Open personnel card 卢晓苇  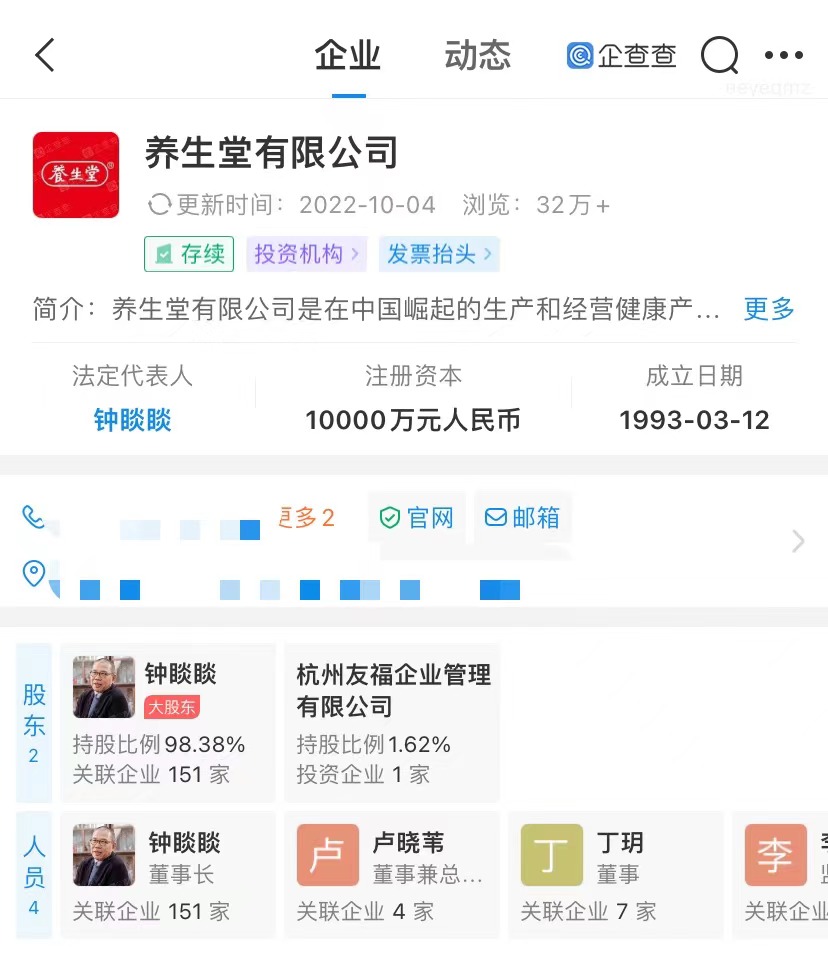[x=392, y=875]
